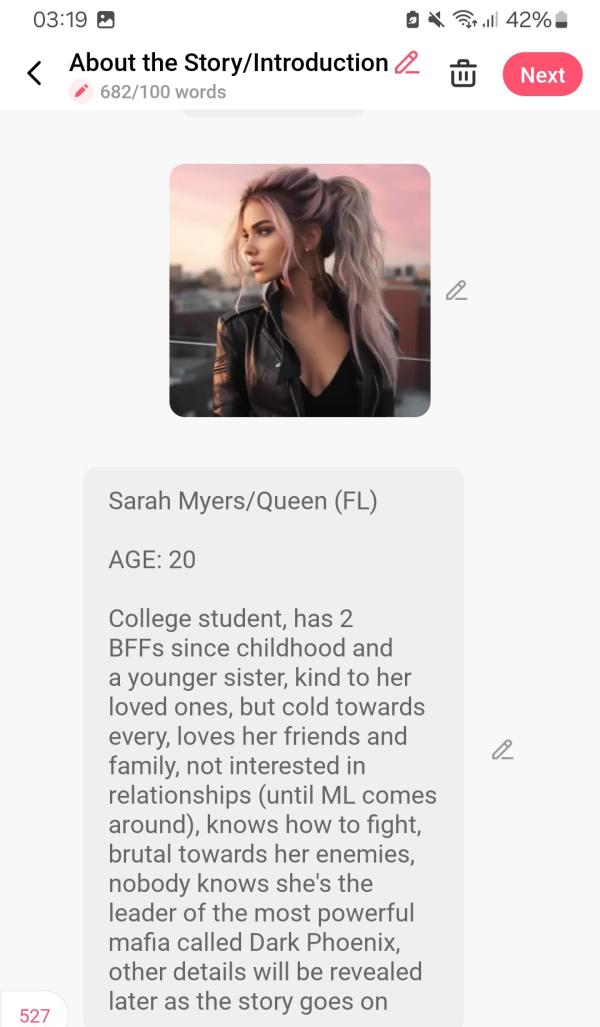This screenshot has width=600, height=1027.
Task: Edit the Sarah Myers text block
Action: (x=502, y=749)
